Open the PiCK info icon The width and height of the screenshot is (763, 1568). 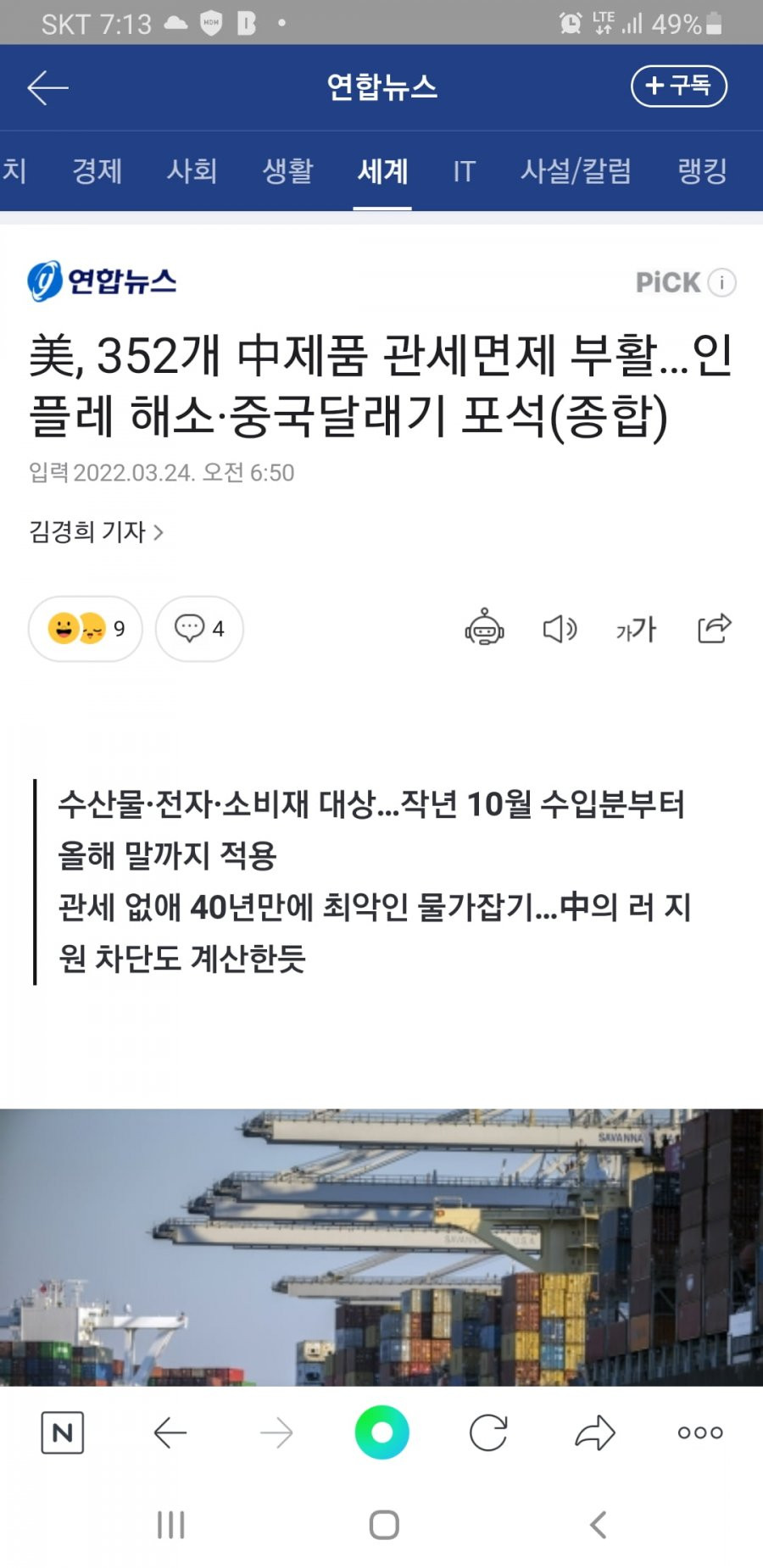tap(722, 282)
